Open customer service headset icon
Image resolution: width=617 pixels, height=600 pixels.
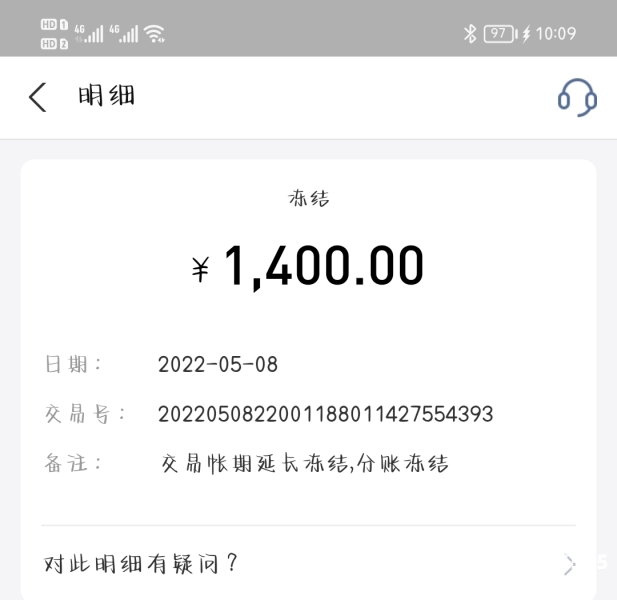tap(577, 97)
